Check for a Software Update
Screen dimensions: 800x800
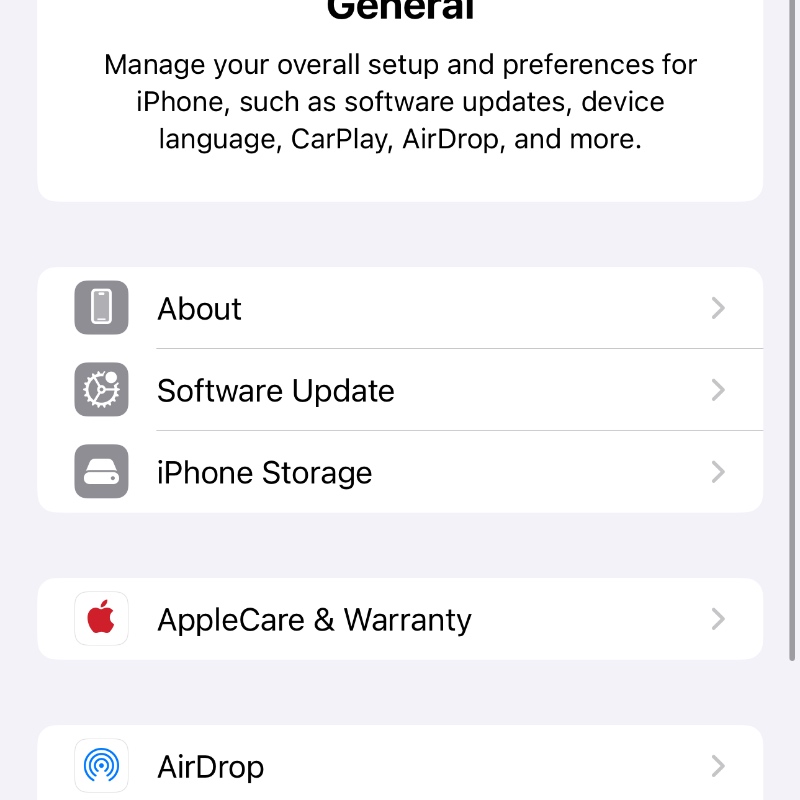(x=400, y=390)
